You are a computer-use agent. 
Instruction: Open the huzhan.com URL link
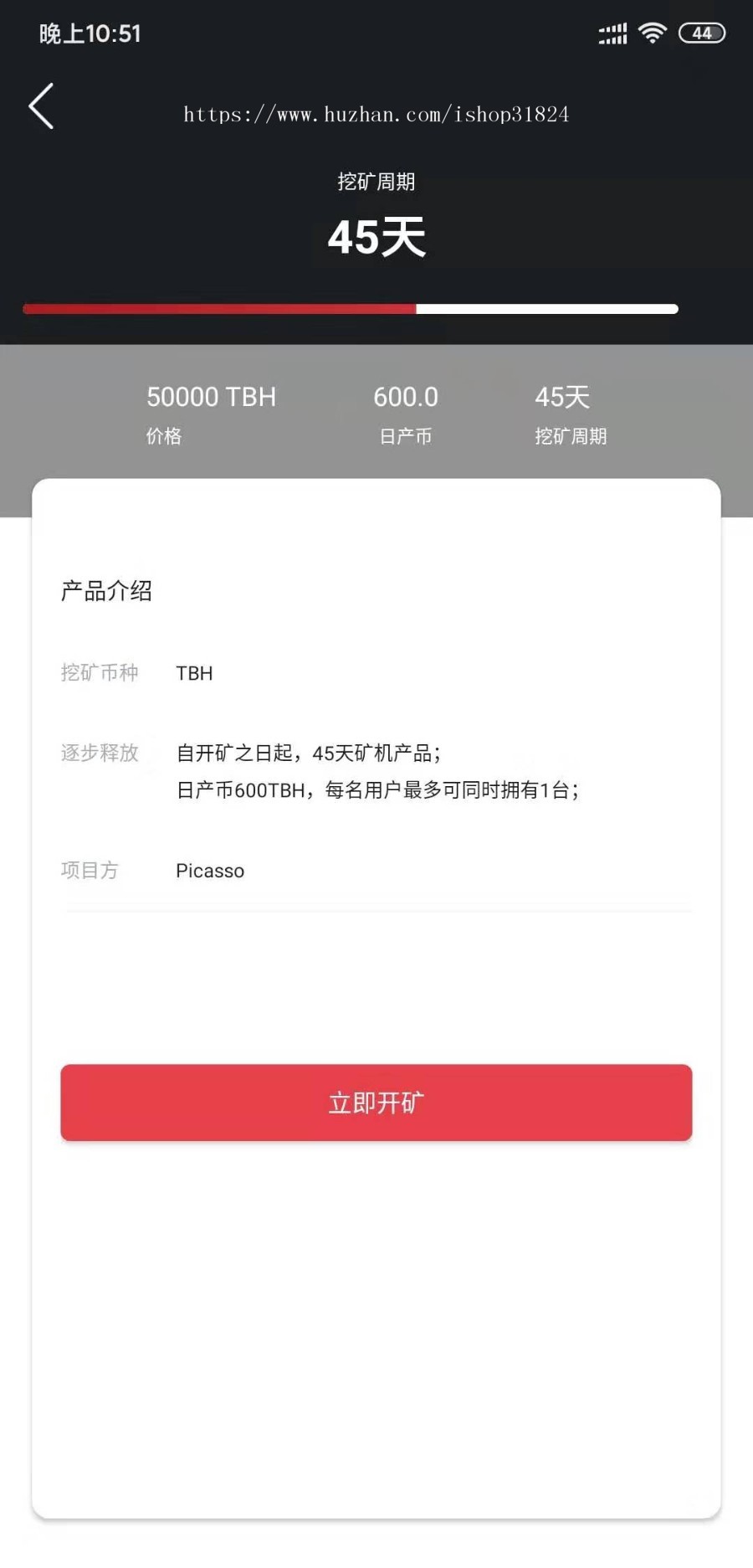[x=376, y=114]
